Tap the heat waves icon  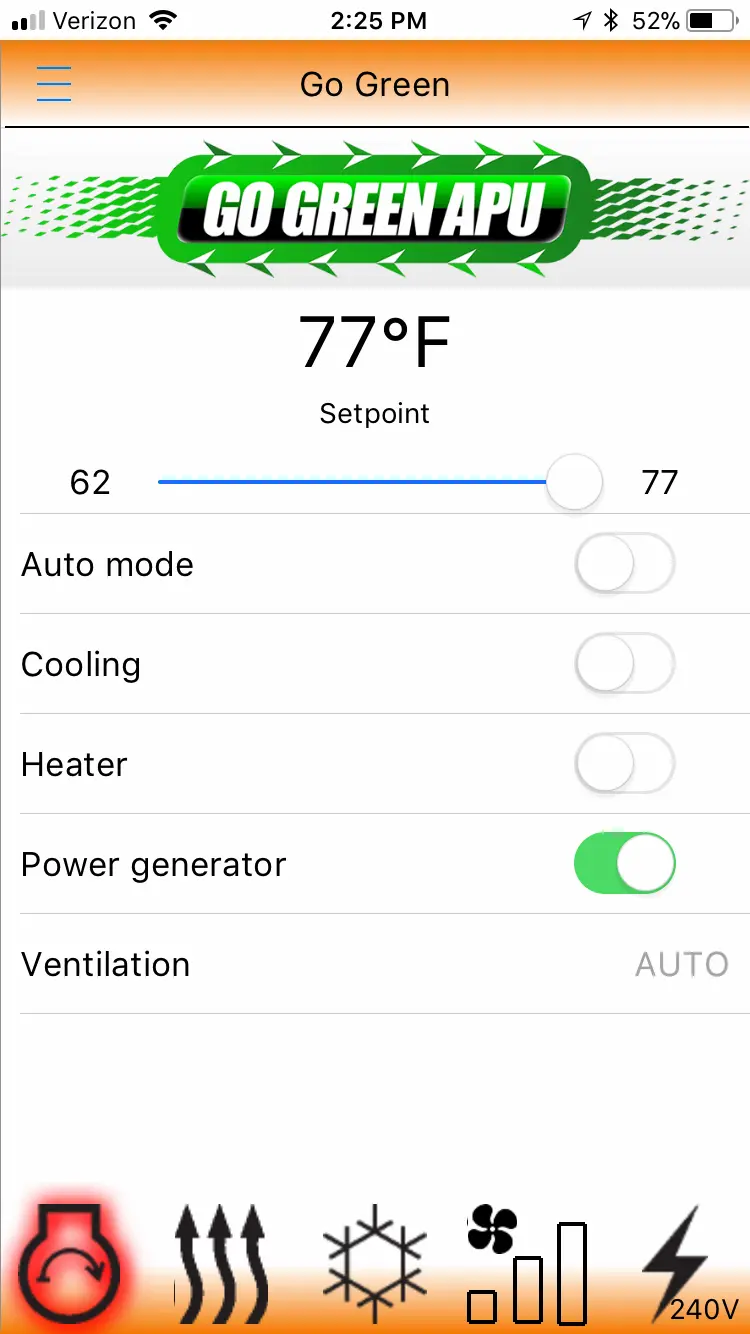tap(222, 1264)
